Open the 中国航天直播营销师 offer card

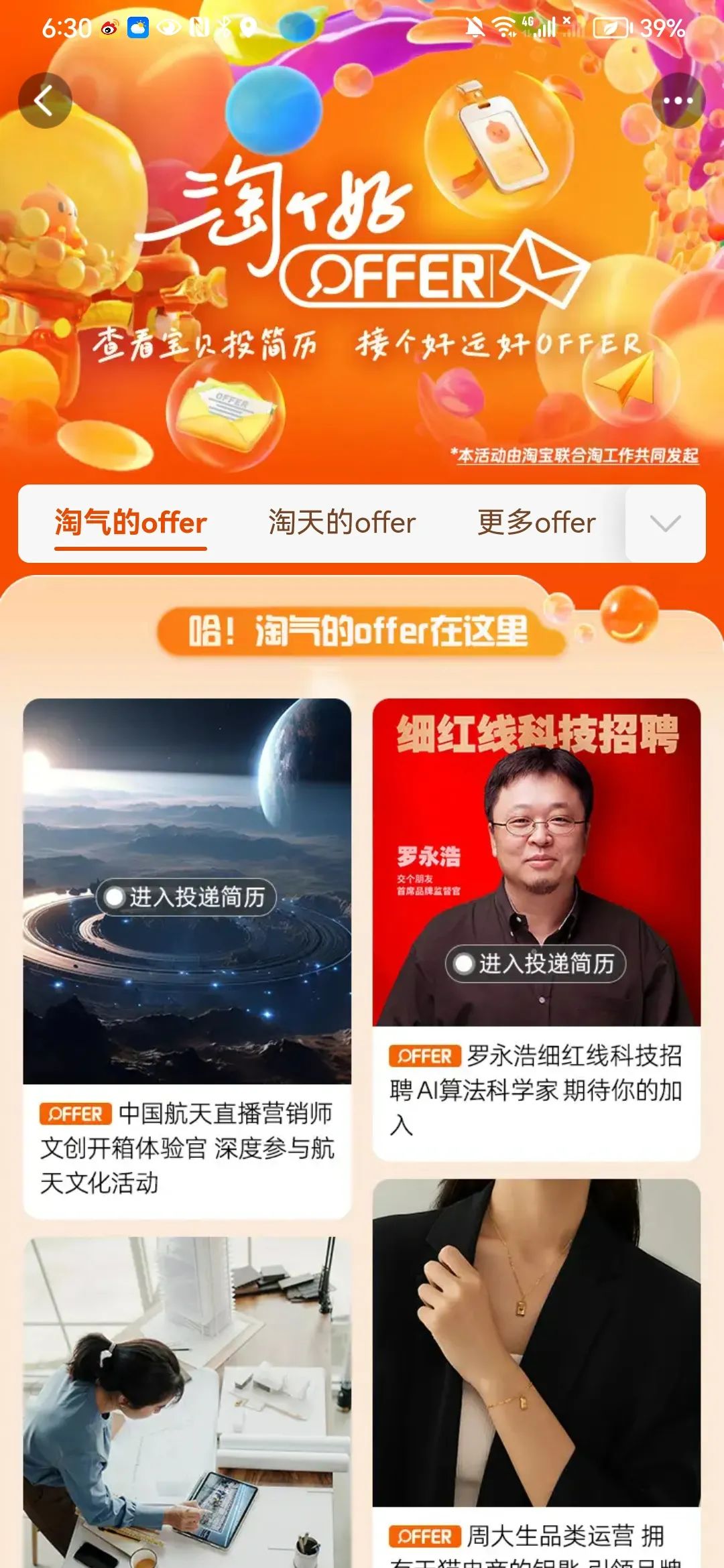coord(186,1147)
